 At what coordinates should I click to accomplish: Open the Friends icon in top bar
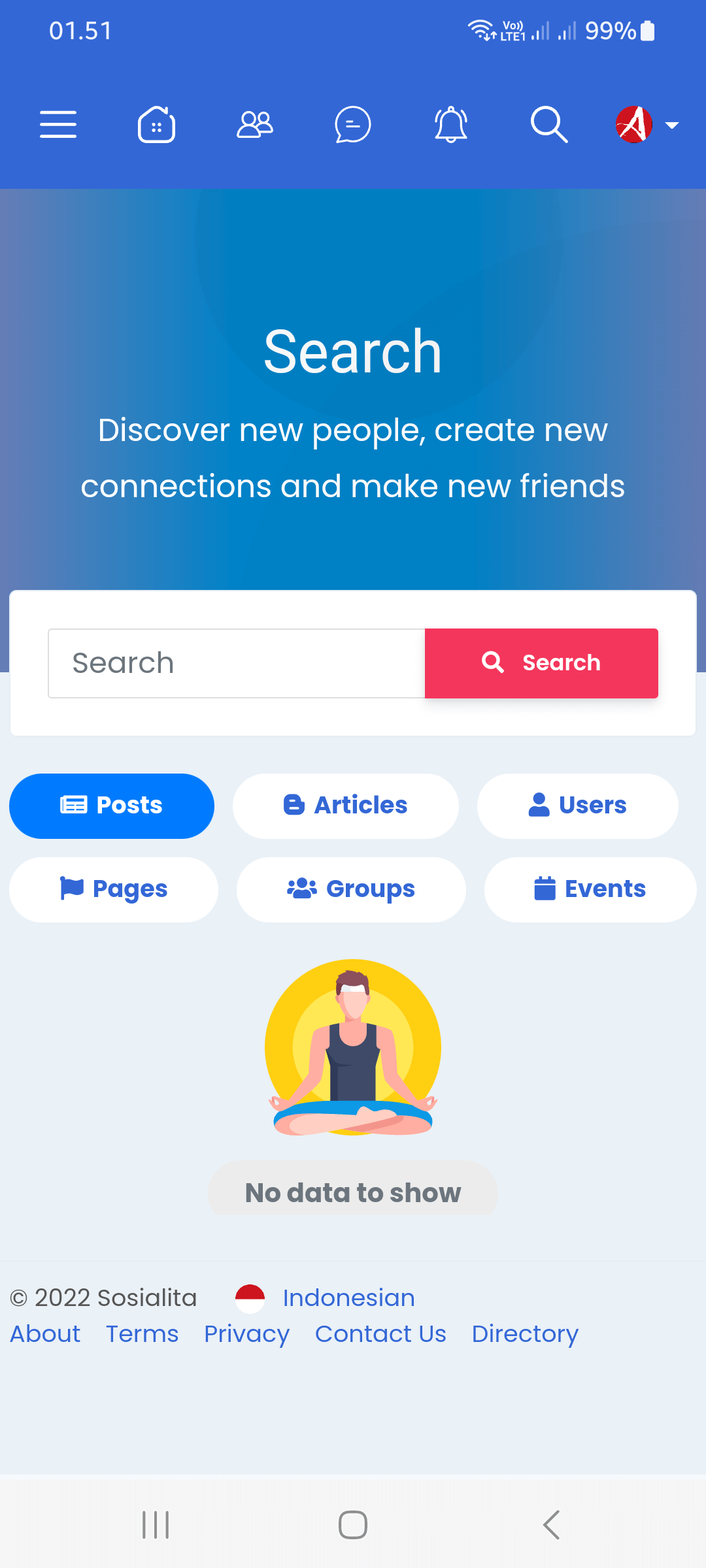[x=255, y=124]
